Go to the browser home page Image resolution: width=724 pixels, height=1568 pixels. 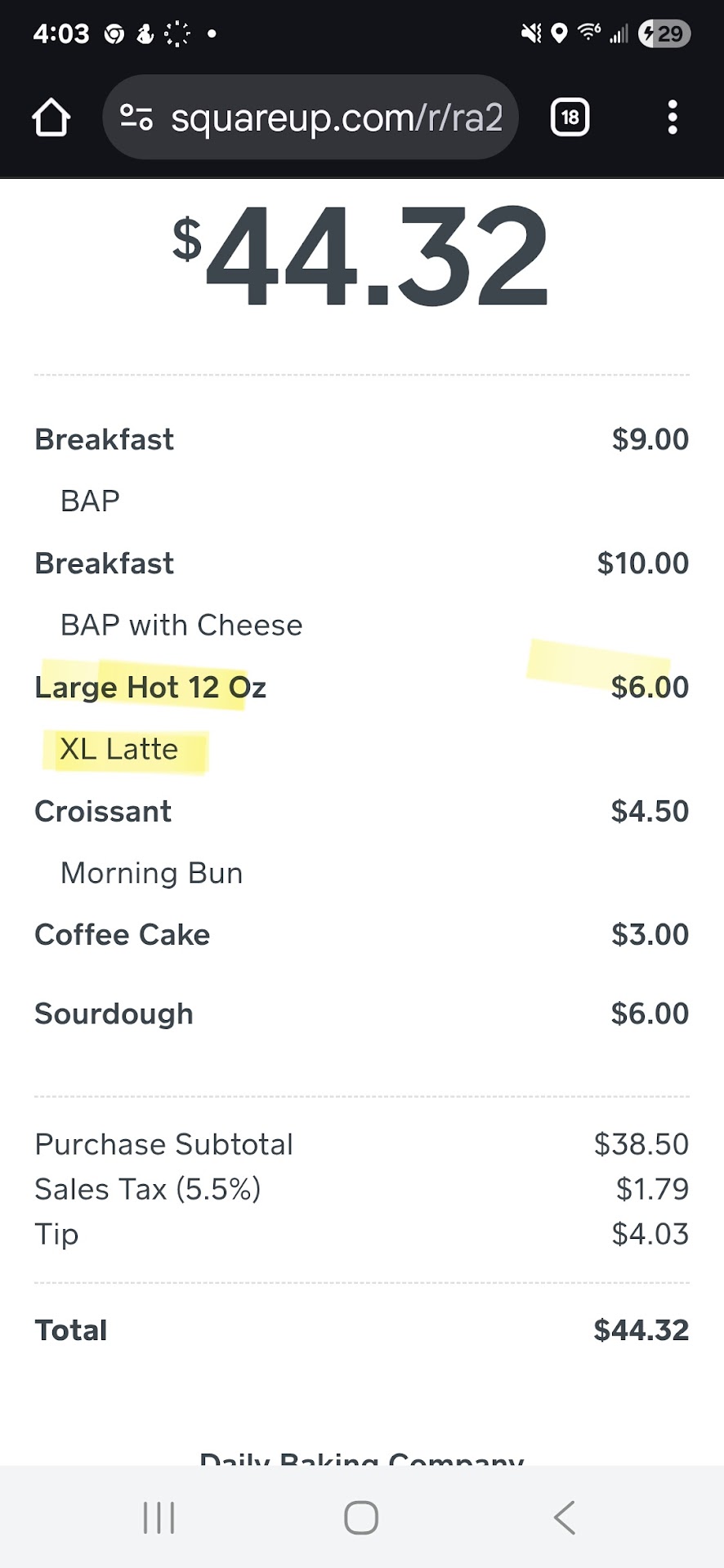click(51, 118)
